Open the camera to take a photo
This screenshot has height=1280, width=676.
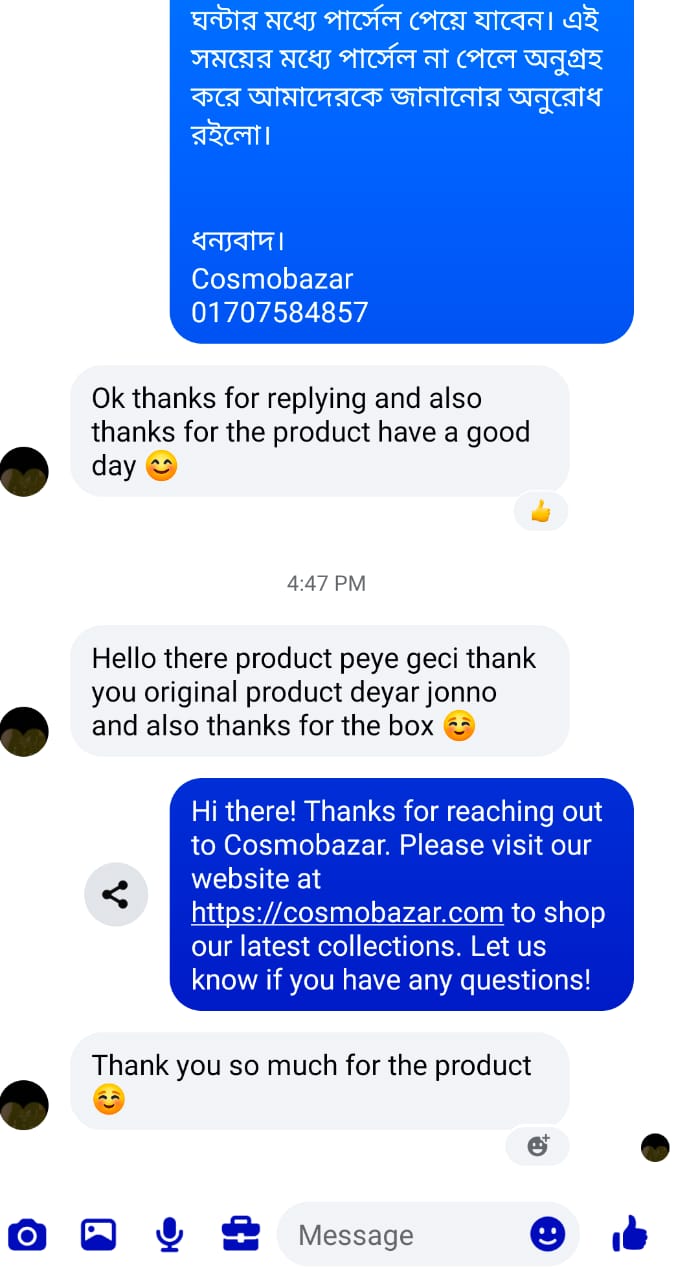point(27,1235)
